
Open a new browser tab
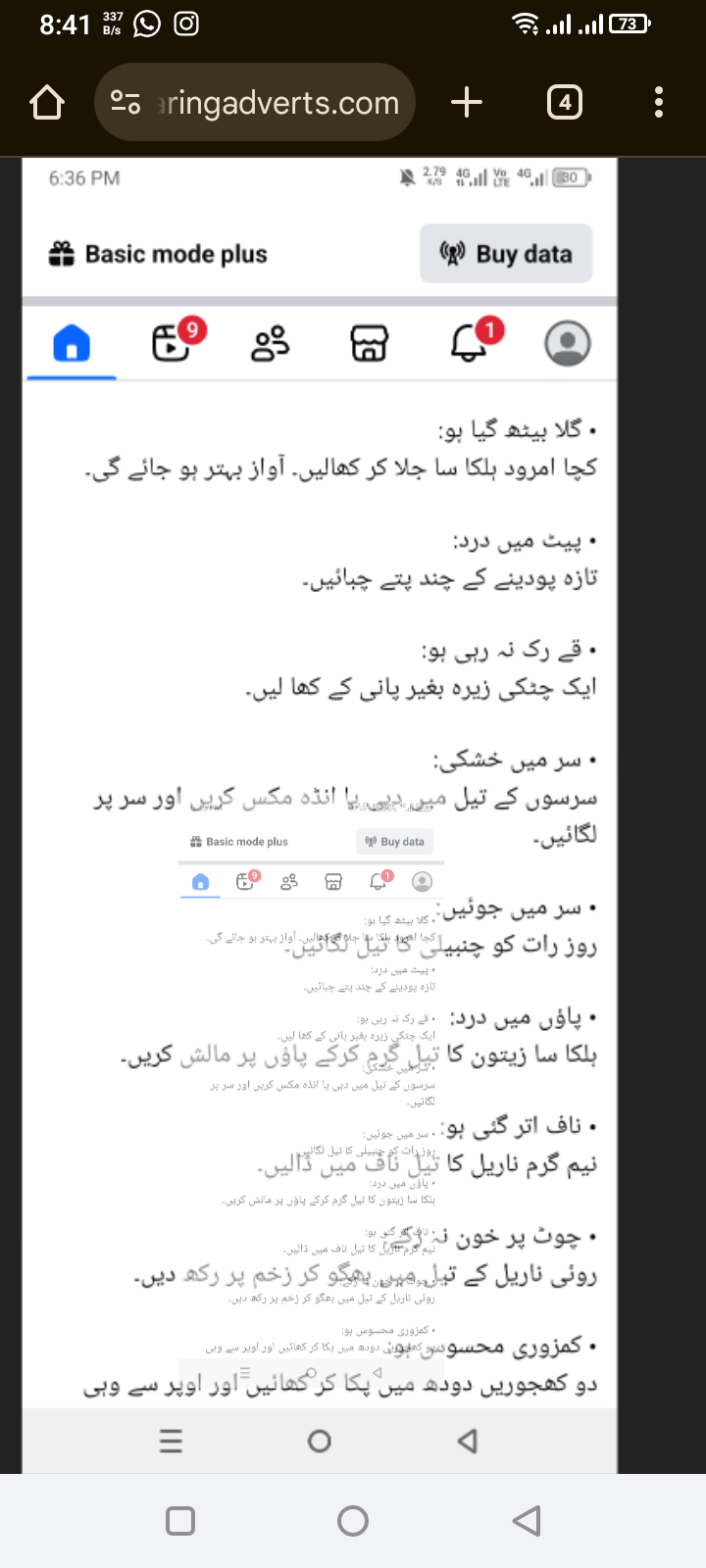pos(467,102)
